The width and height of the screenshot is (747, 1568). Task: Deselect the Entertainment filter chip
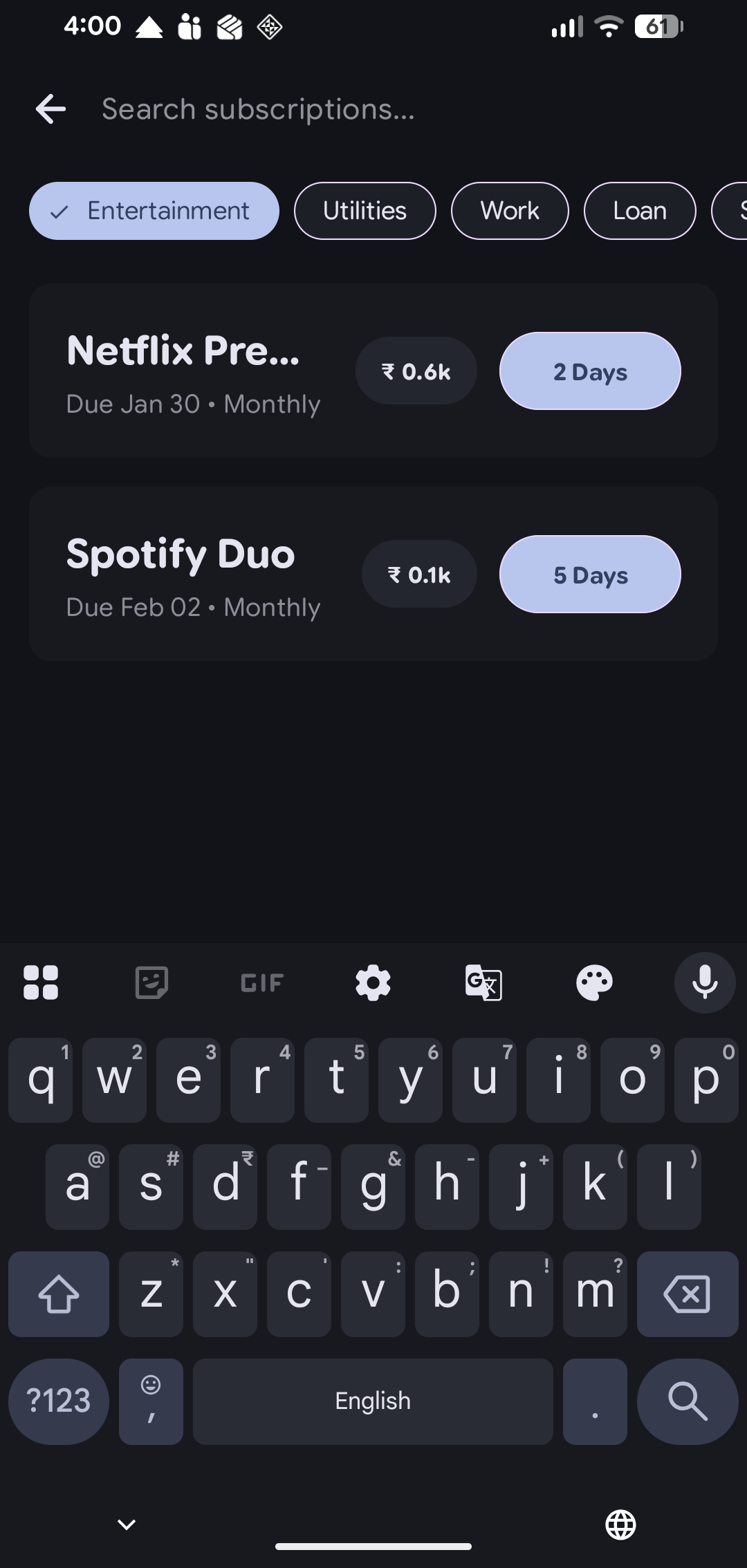click(154, 211)
